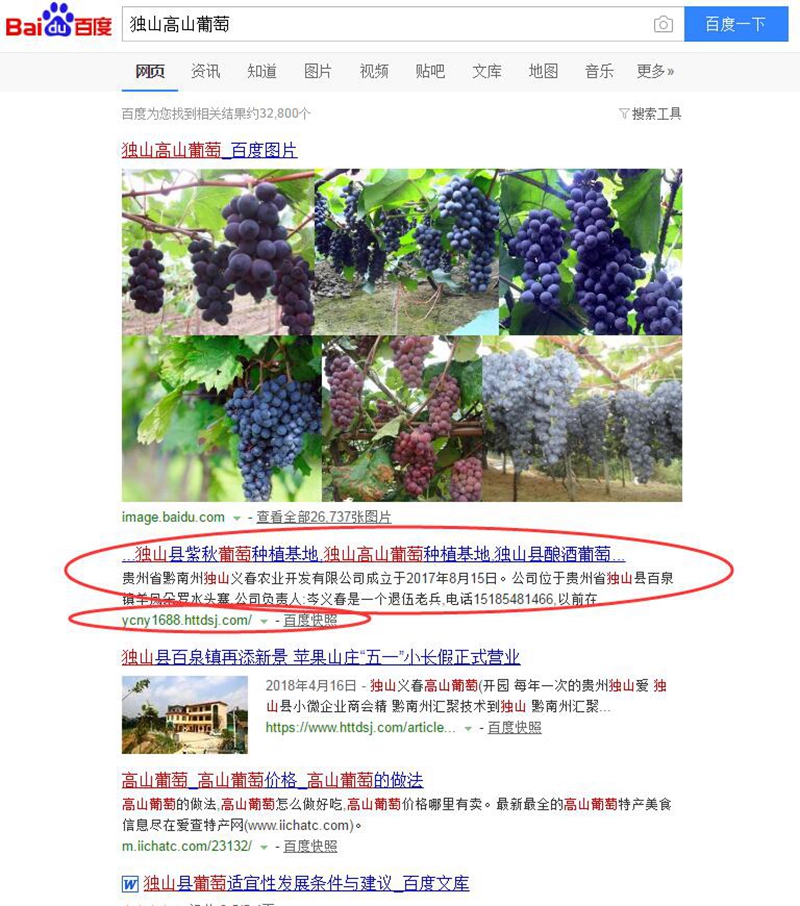Open the 独山高山葡萄_百度图片 result
Image resolution: width=800 pixels, height=906 pixels.
pos(209,151)
